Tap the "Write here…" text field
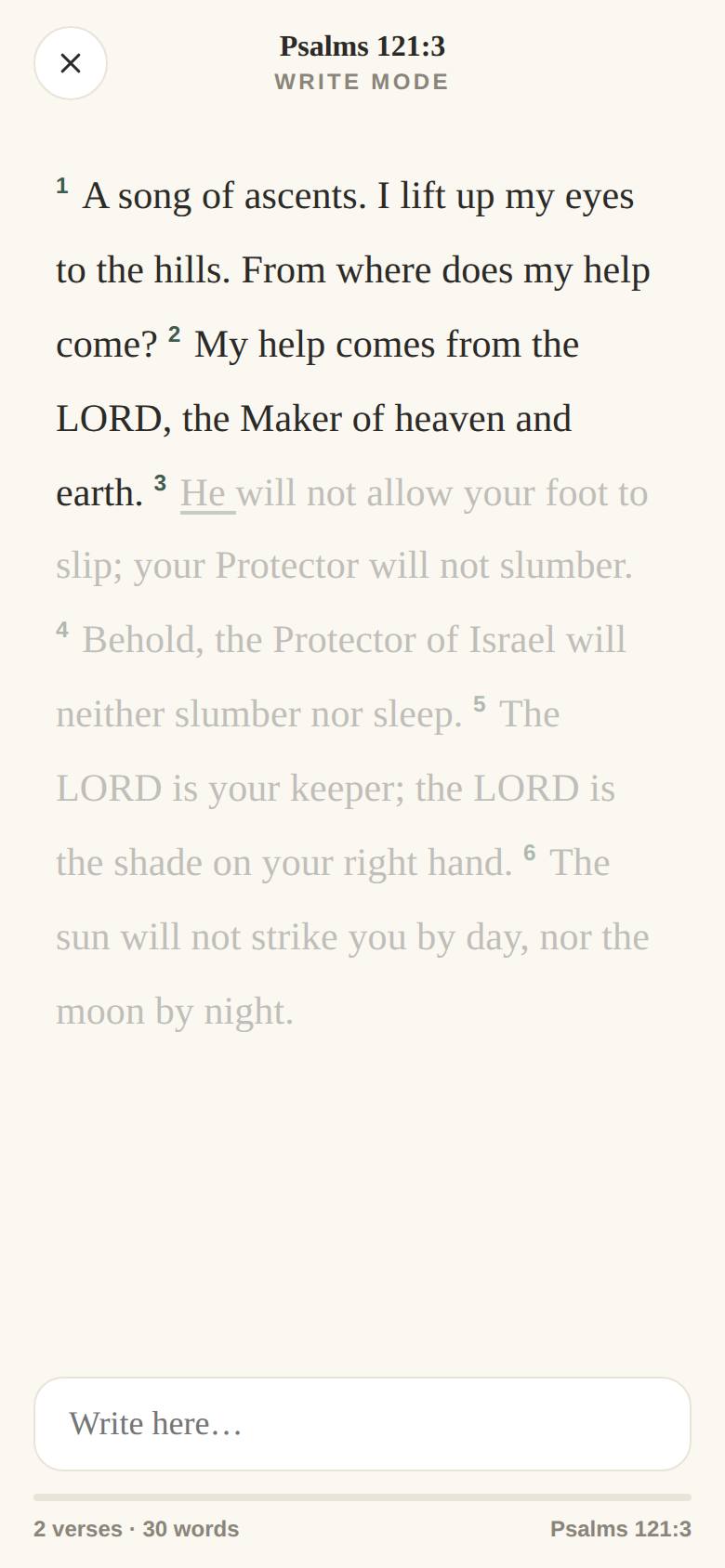The image size is (725, 1568). click(362, 1424)
